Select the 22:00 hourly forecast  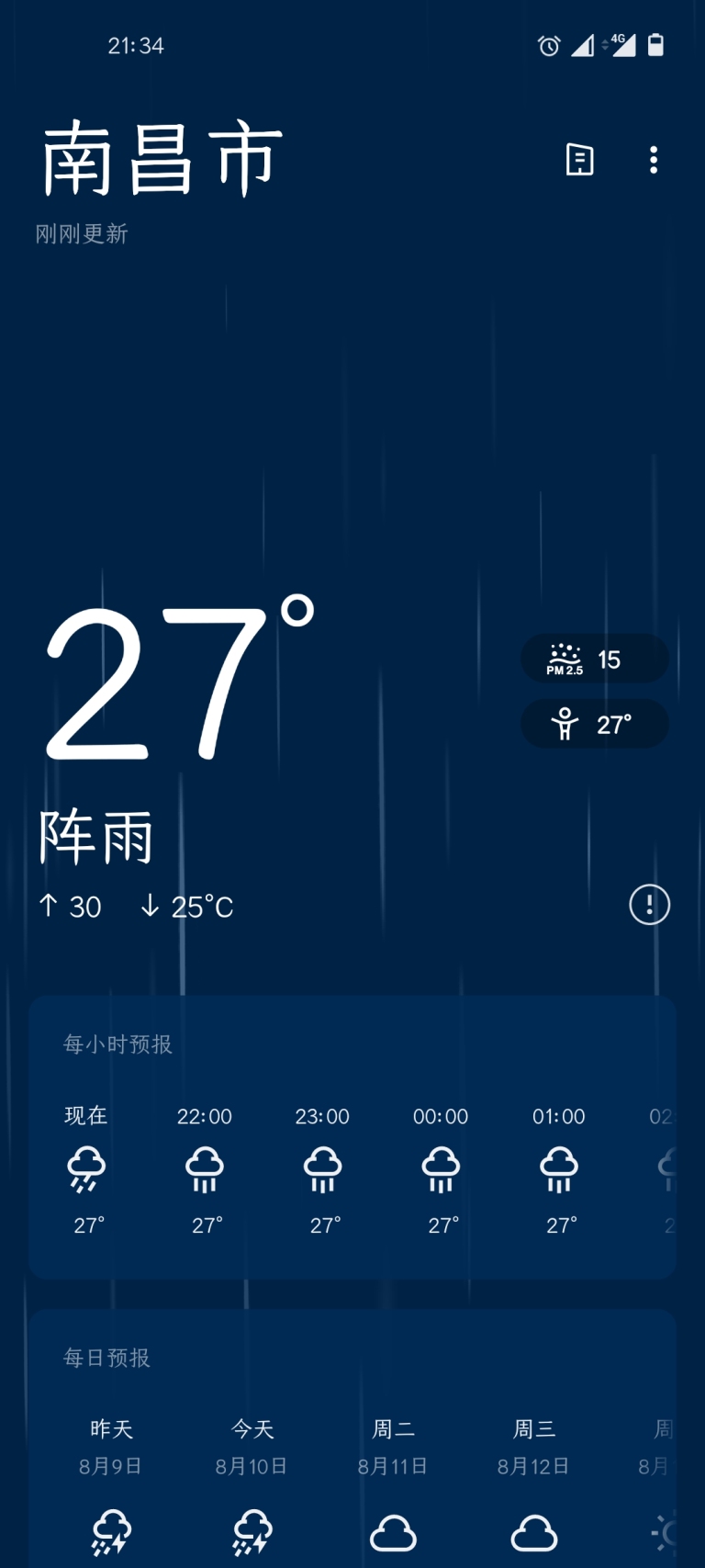coord(205,1168)
